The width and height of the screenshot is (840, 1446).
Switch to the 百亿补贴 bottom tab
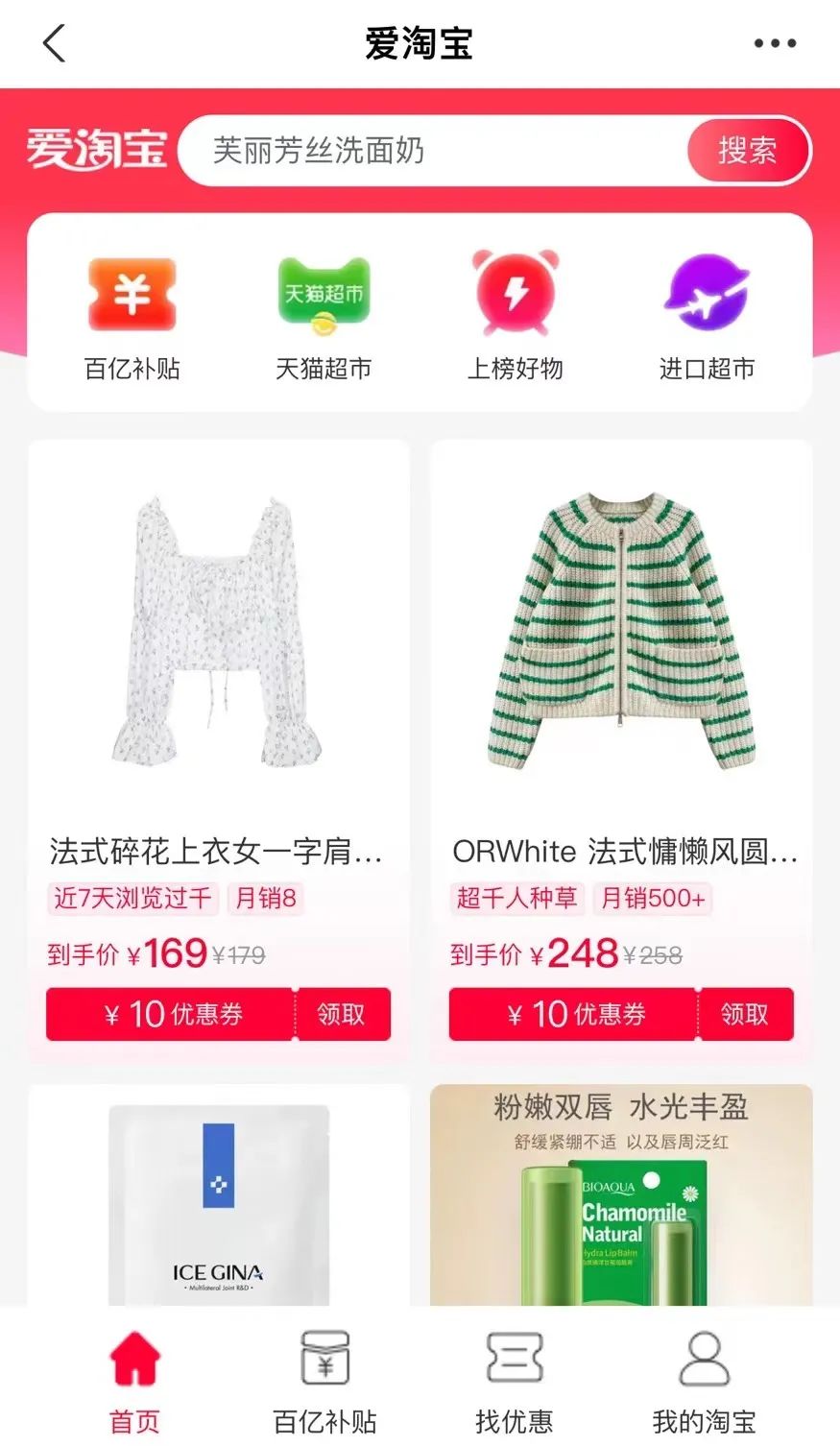click(x=324, y=1379)
